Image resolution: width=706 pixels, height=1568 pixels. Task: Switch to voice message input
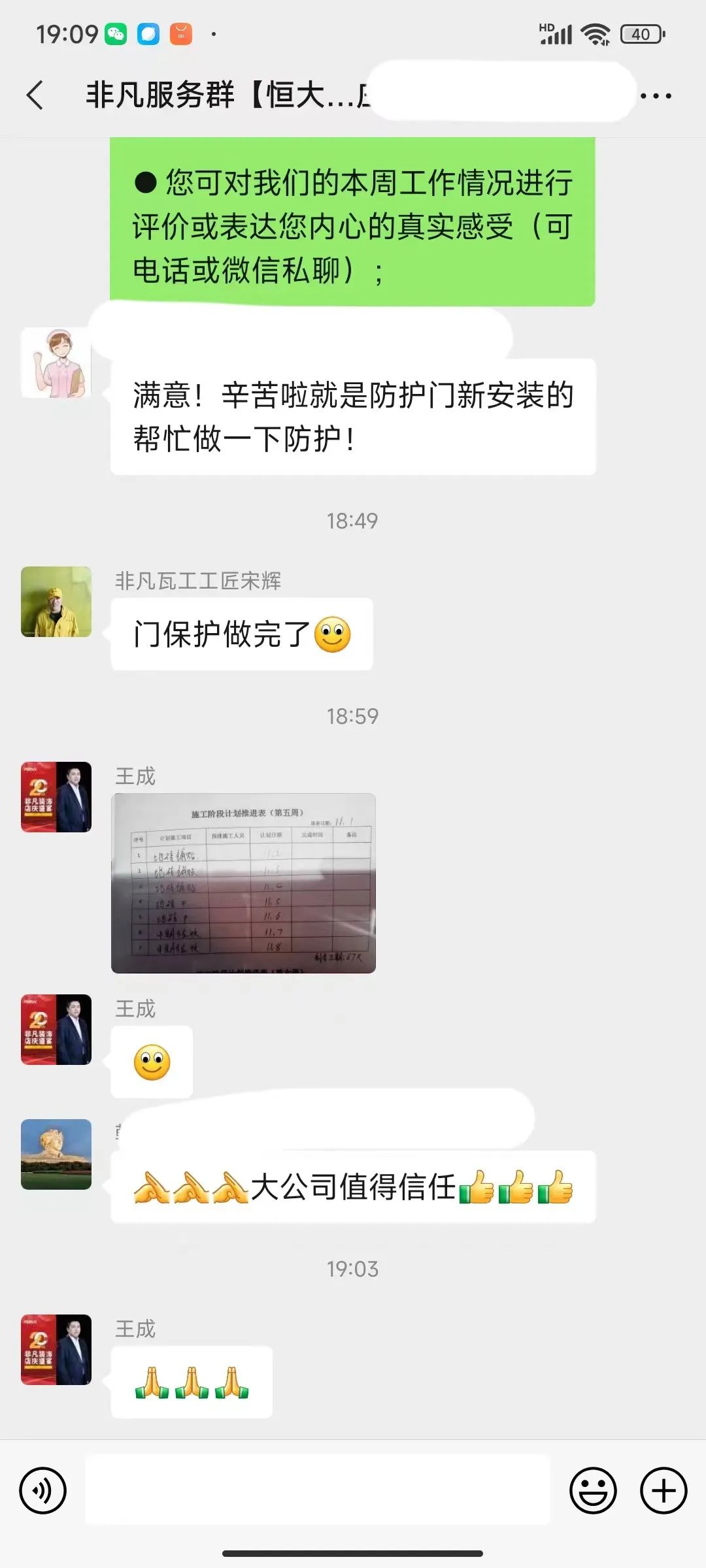(43, 1490)
